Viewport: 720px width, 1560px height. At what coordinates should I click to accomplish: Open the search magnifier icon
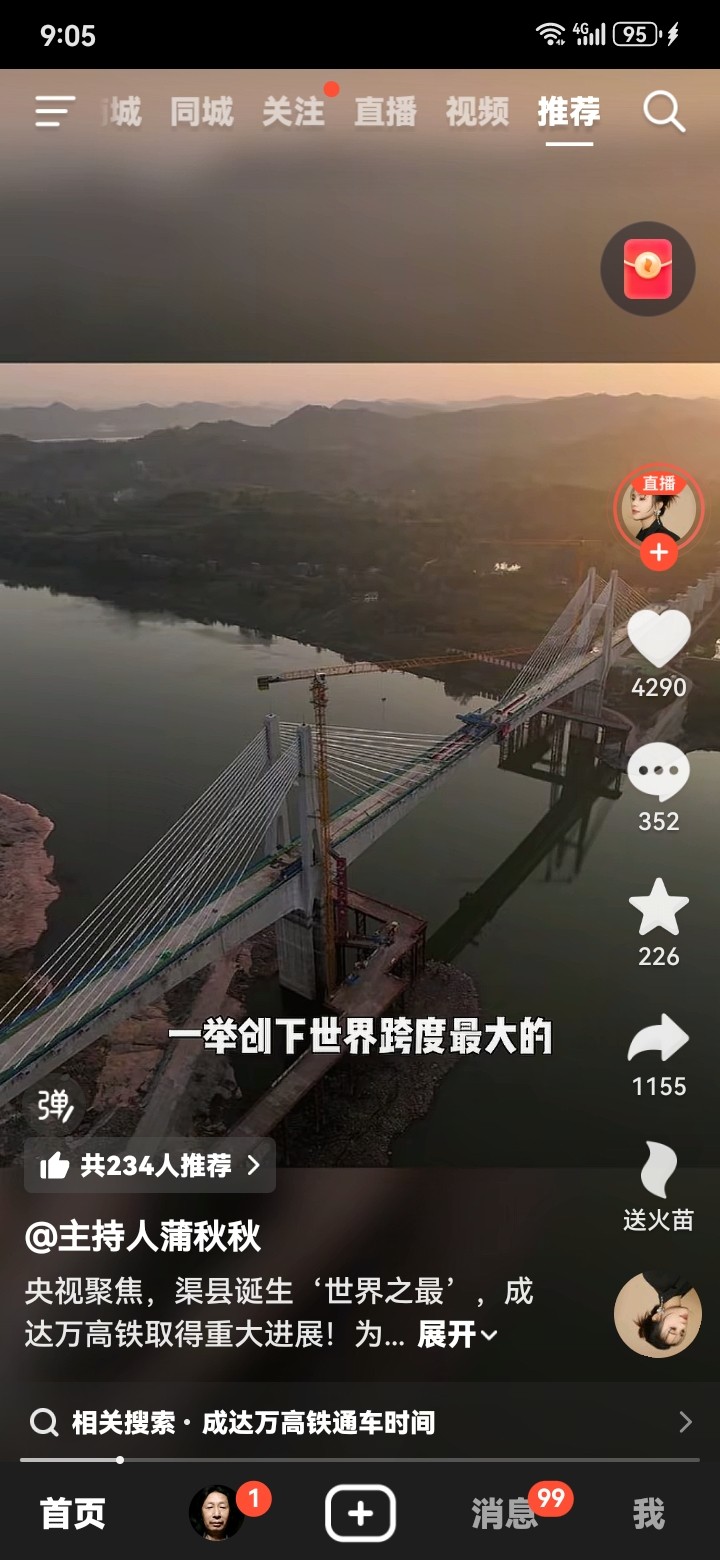pos(663,111)
